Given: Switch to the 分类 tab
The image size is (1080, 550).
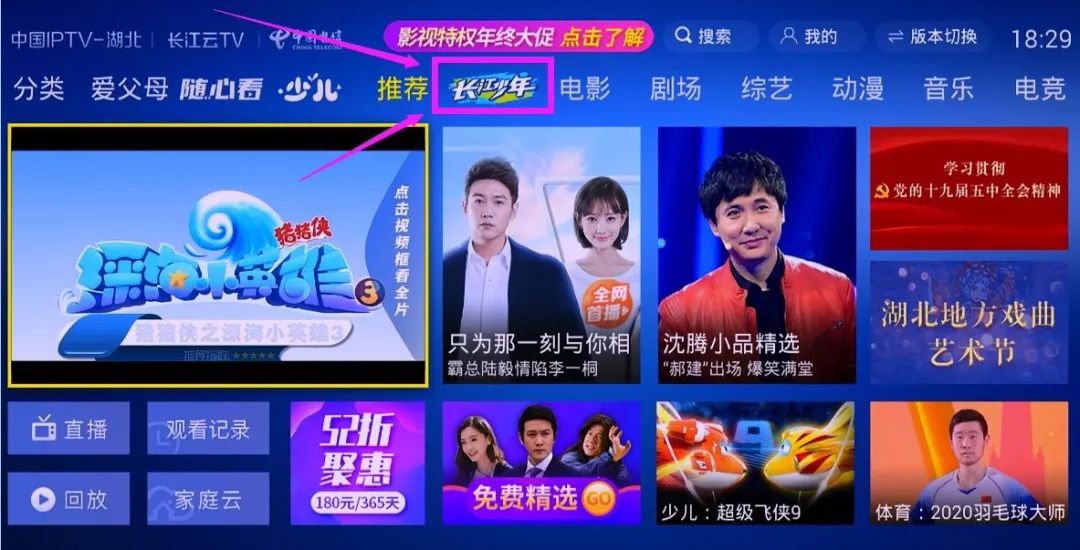Looking at the screenshot, I should point(38,88).
